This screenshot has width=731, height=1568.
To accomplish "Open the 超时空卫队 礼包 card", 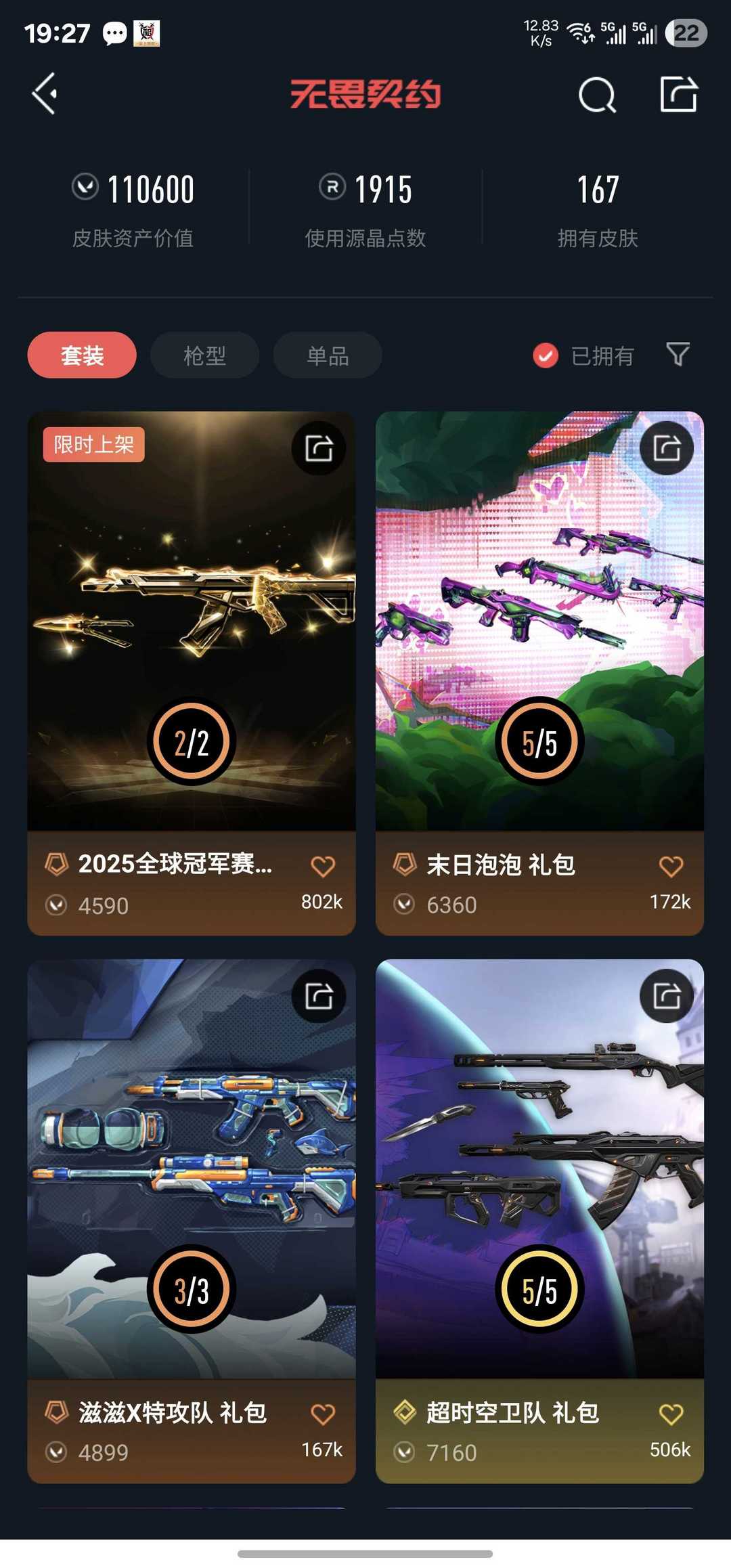I will coord(539,1171).
